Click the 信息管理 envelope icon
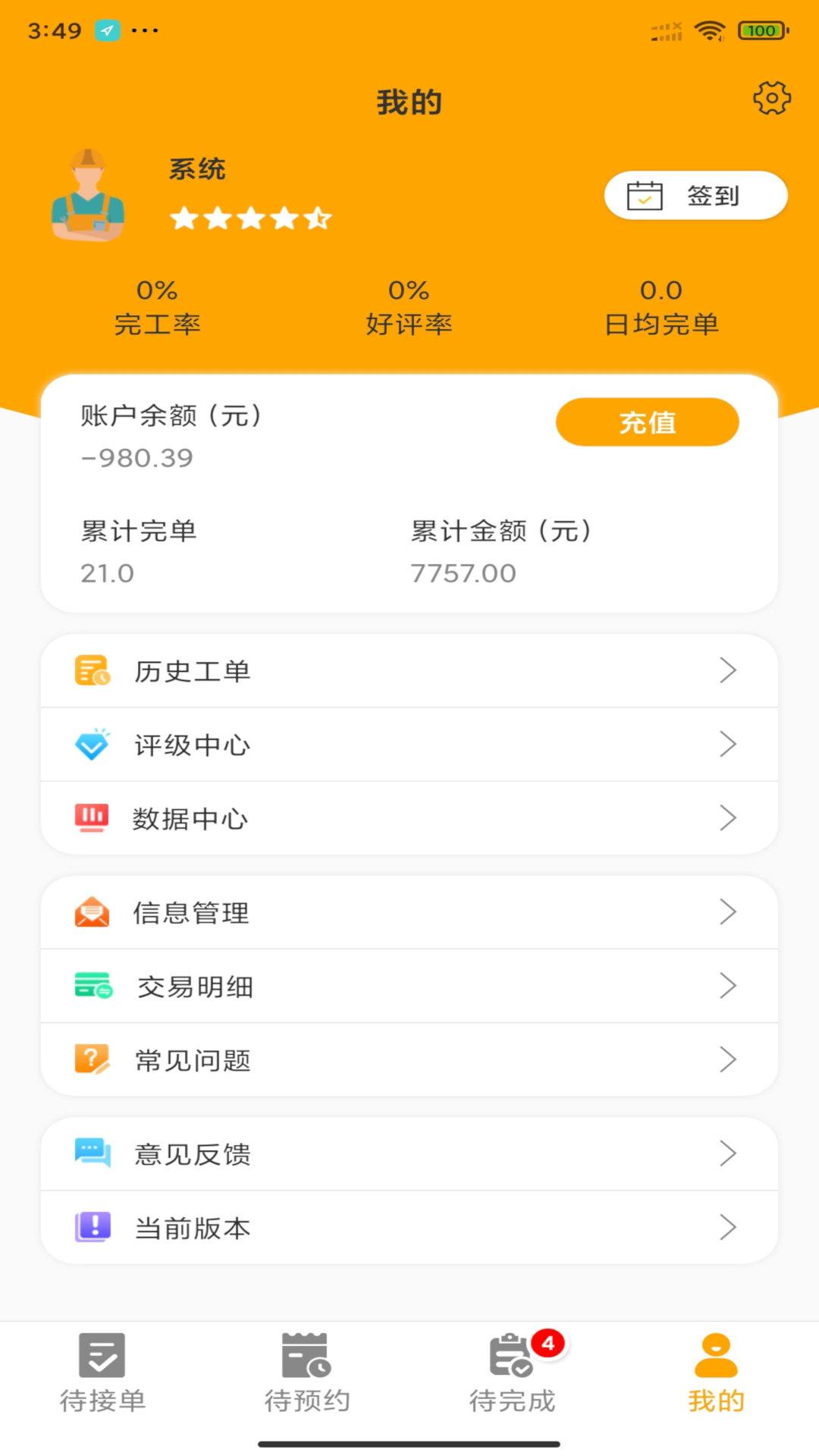The height and width of the screenshot is (1456, 819). tap(91, 912)
